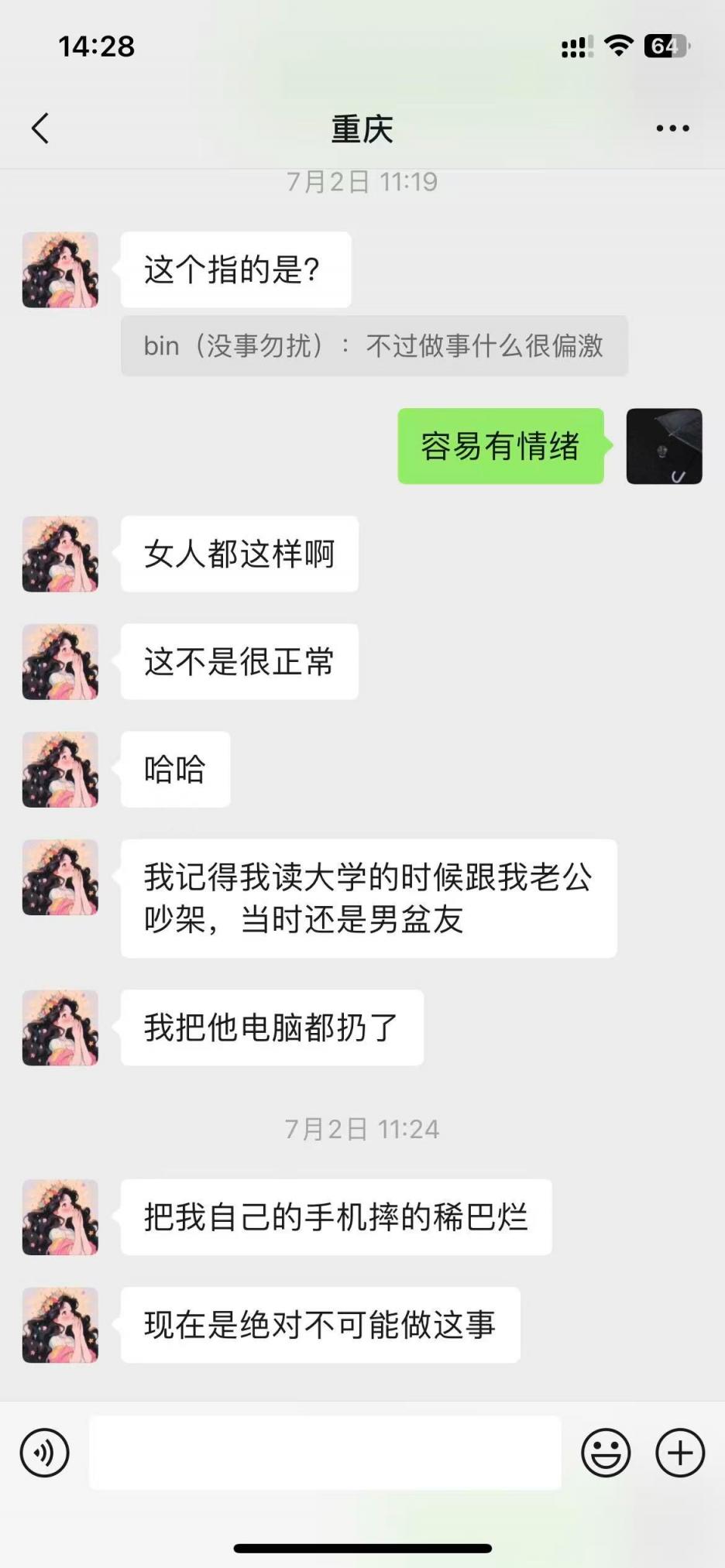This screenshot has height=1568, width=725.
Task: Open the plus attachments menu
Action: pos(680,1453)
